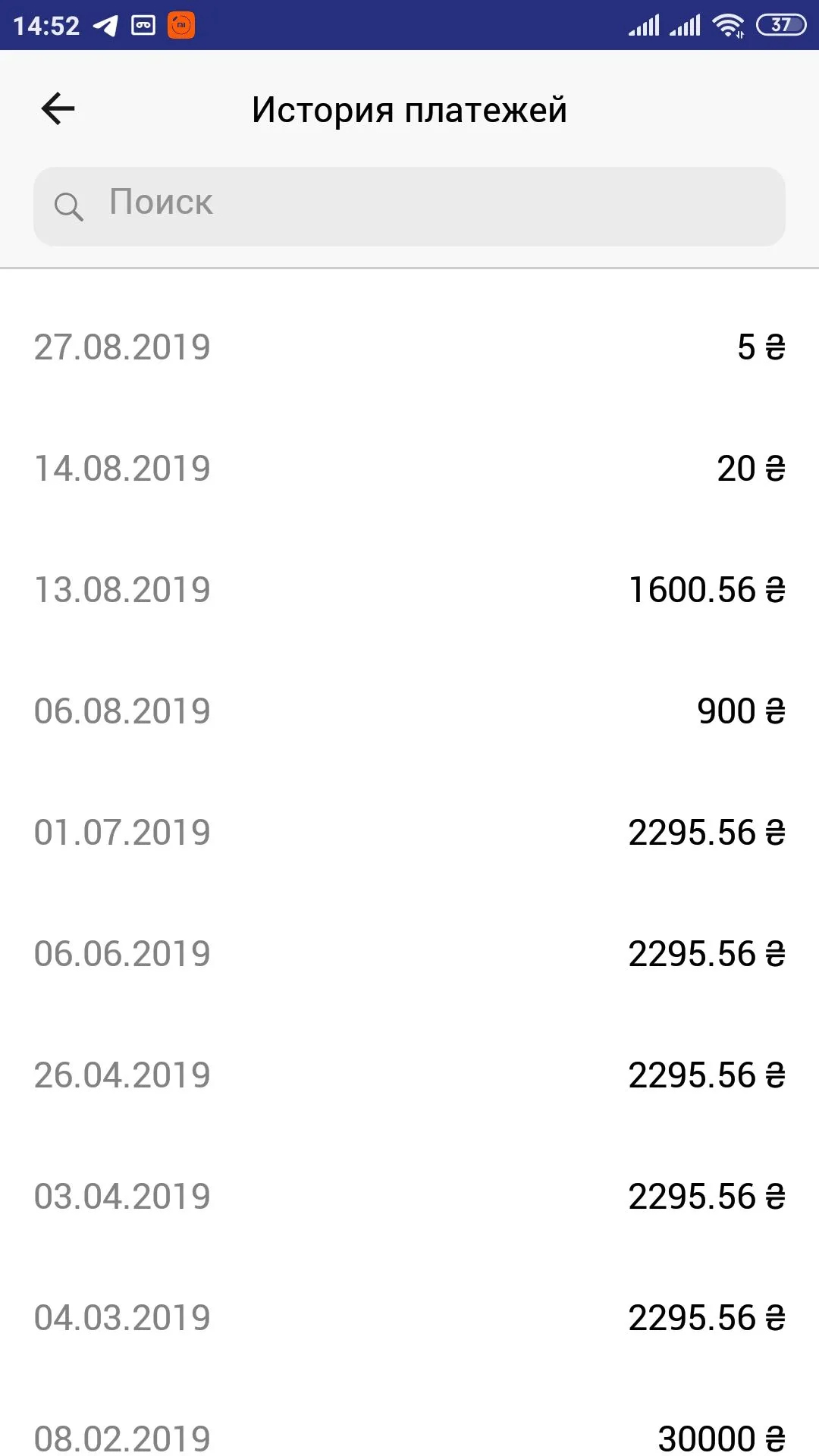819x1456 pixels.
Task: Show details for the 01.07.2019 payment
Action: (x=409, y=833)
